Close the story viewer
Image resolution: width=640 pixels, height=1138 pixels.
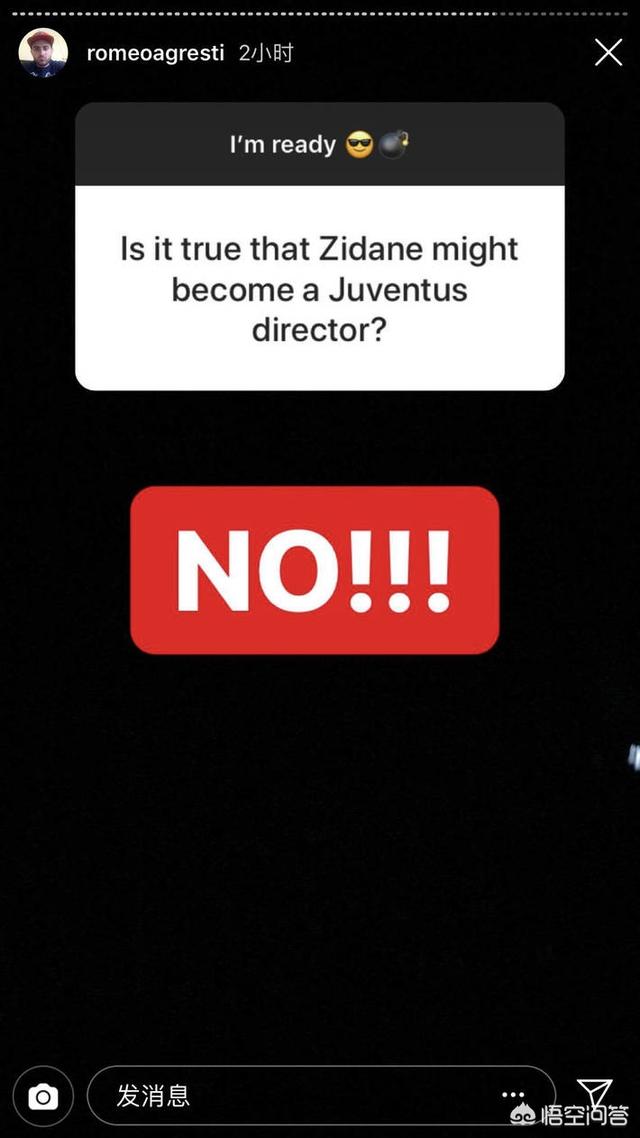pos(608,53)
